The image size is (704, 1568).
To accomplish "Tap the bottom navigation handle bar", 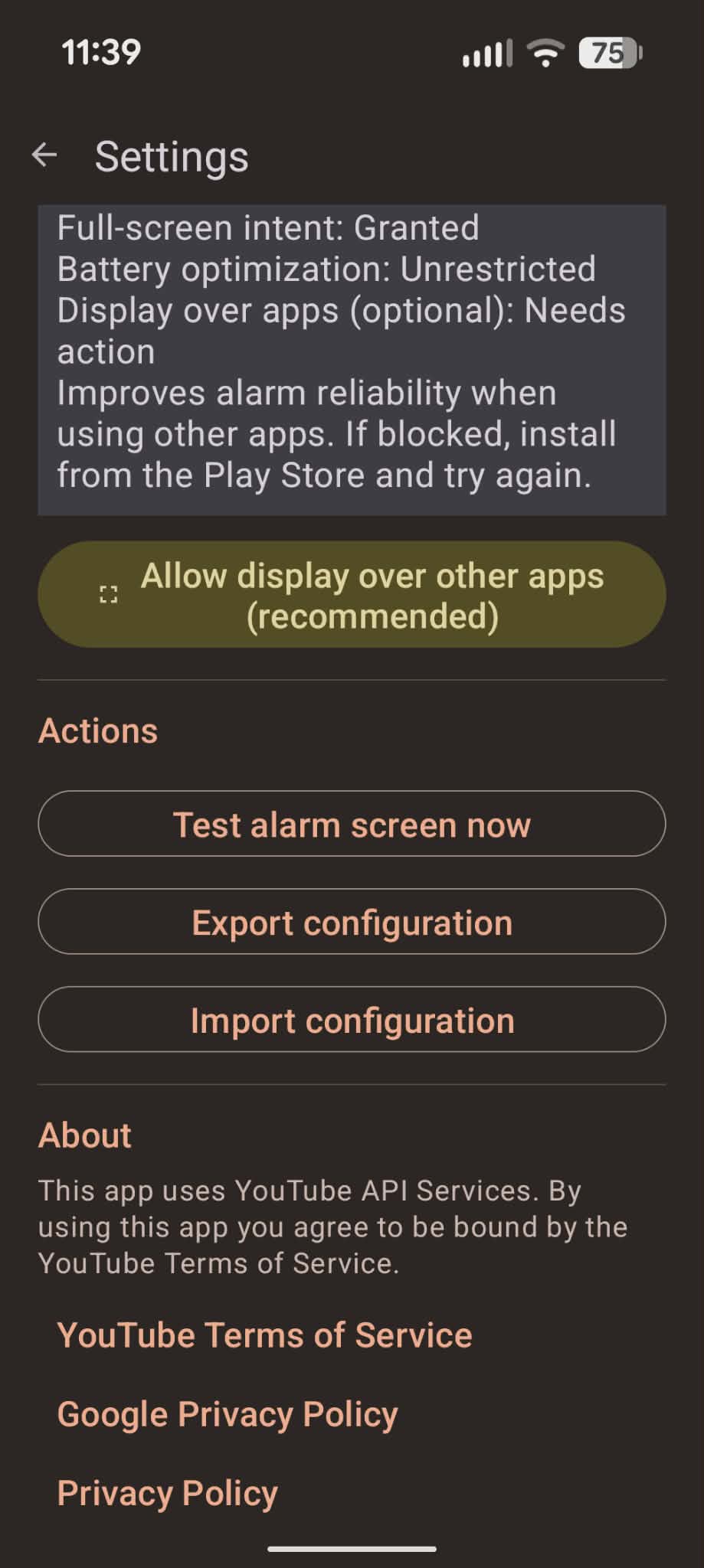I will coord(352,1550).
